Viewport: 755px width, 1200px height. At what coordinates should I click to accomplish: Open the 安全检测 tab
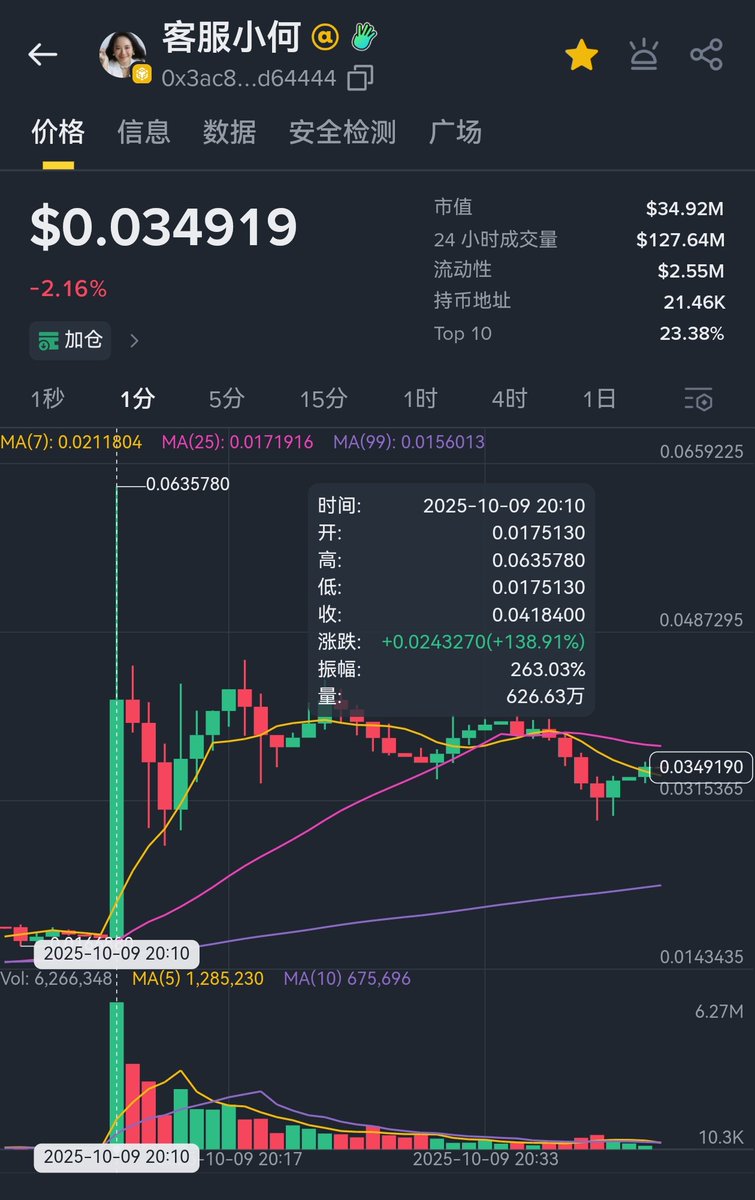click(342, 132)
